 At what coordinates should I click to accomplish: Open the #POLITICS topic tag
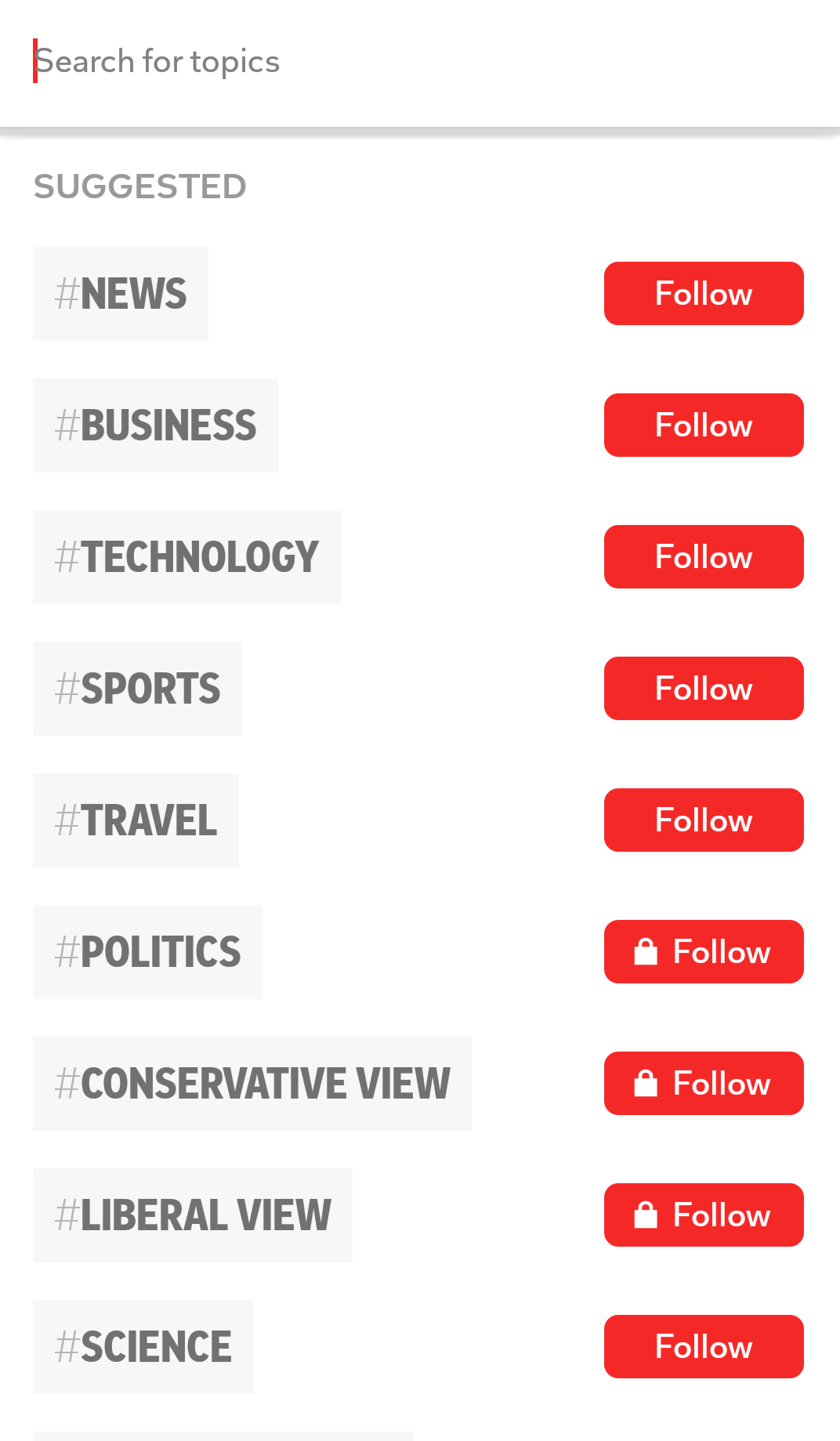click(x=147, y=952)
